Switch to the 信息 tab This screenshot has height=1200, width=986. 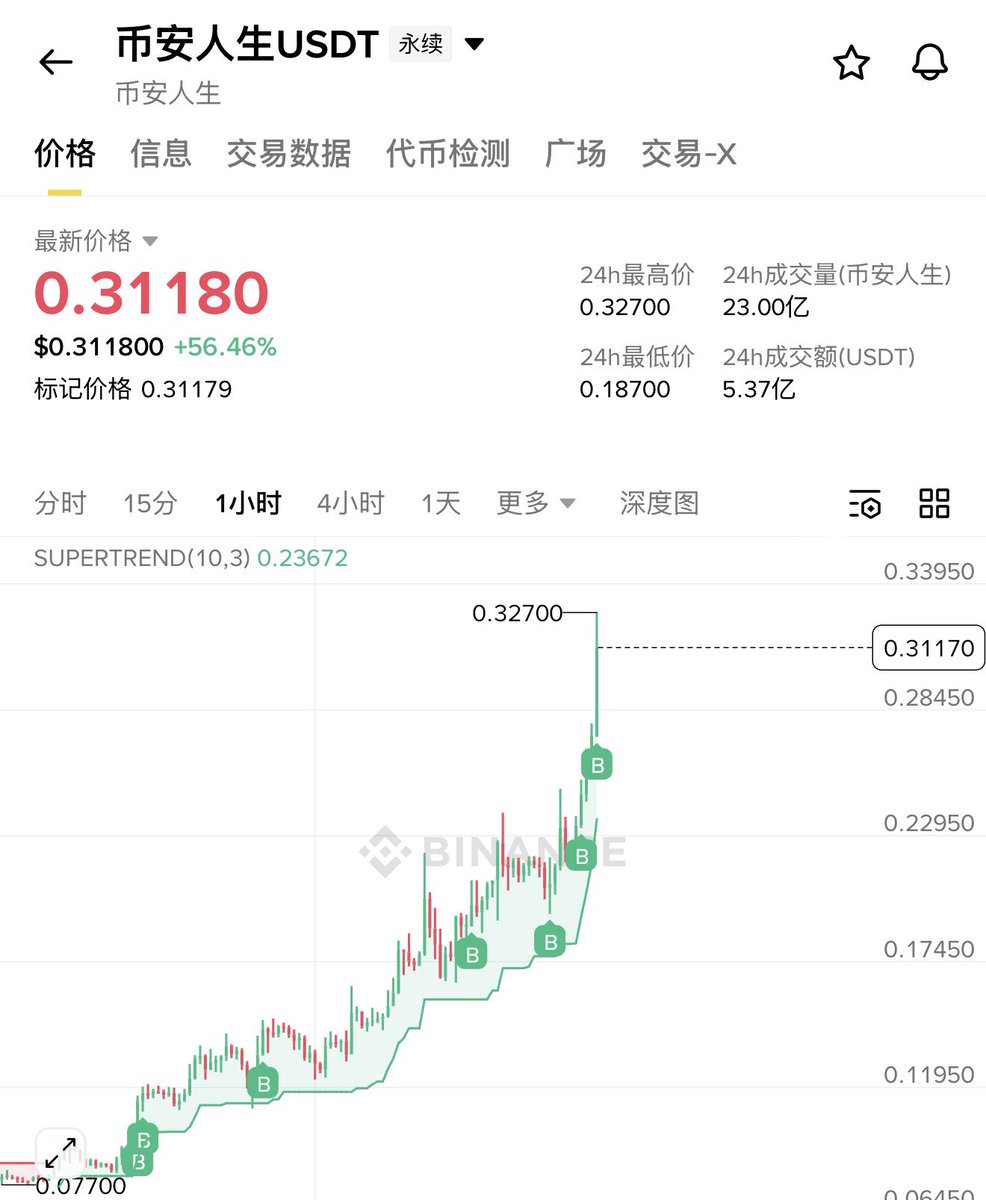coord(160,154)
